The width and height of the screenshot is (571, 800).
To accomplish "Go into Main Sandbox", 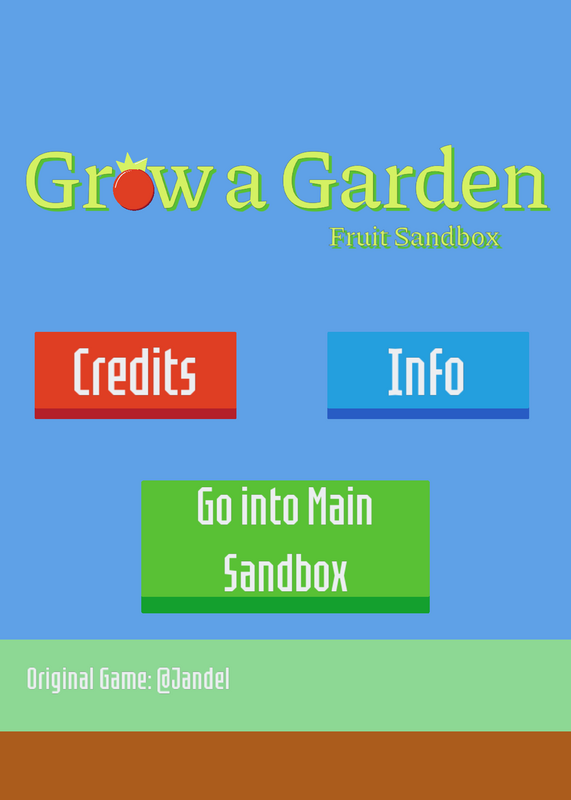I will pyautogui.click(x=285, y=546).
